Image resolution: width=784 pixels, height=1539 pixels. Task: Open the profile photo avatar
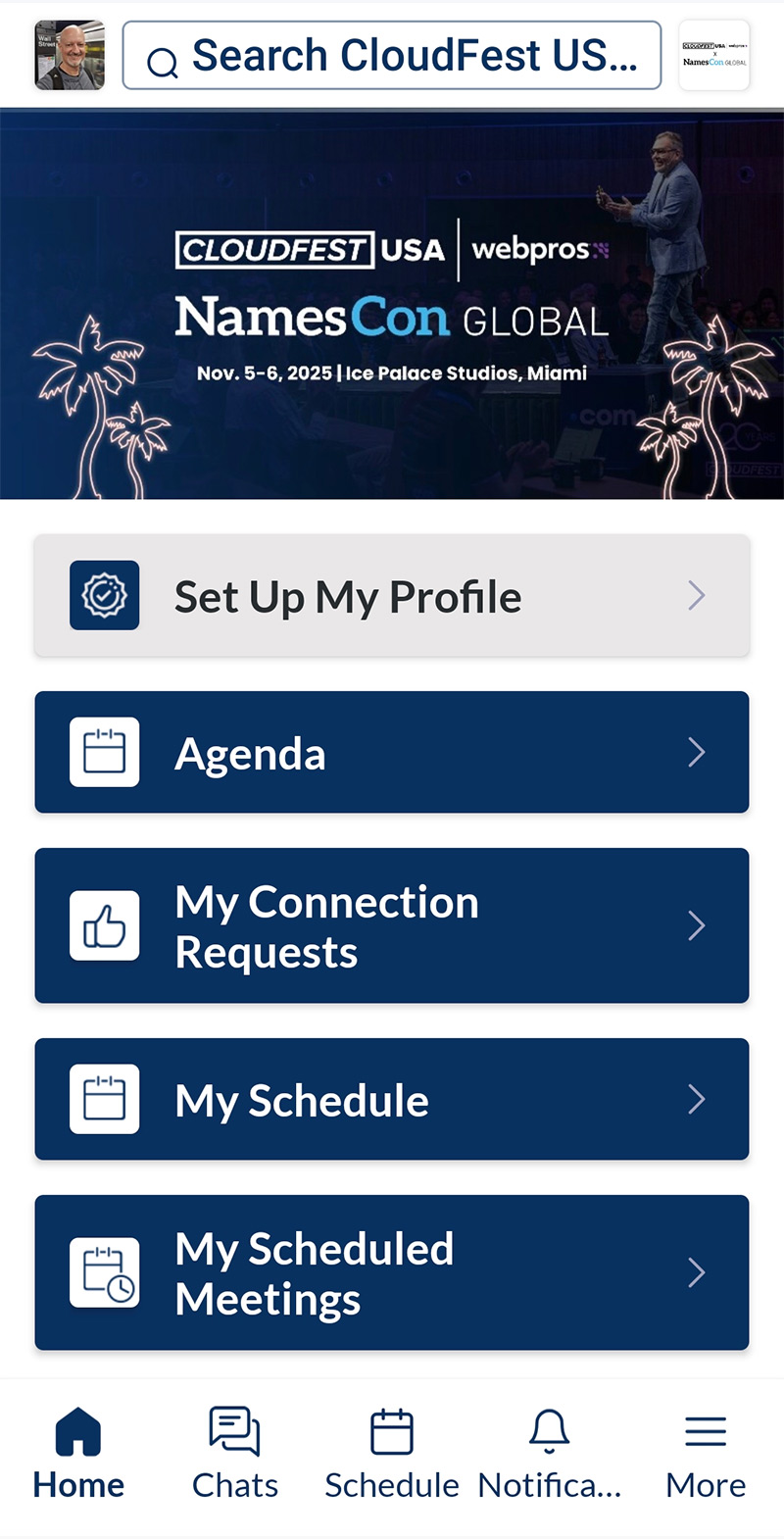(x=70, y=56)
